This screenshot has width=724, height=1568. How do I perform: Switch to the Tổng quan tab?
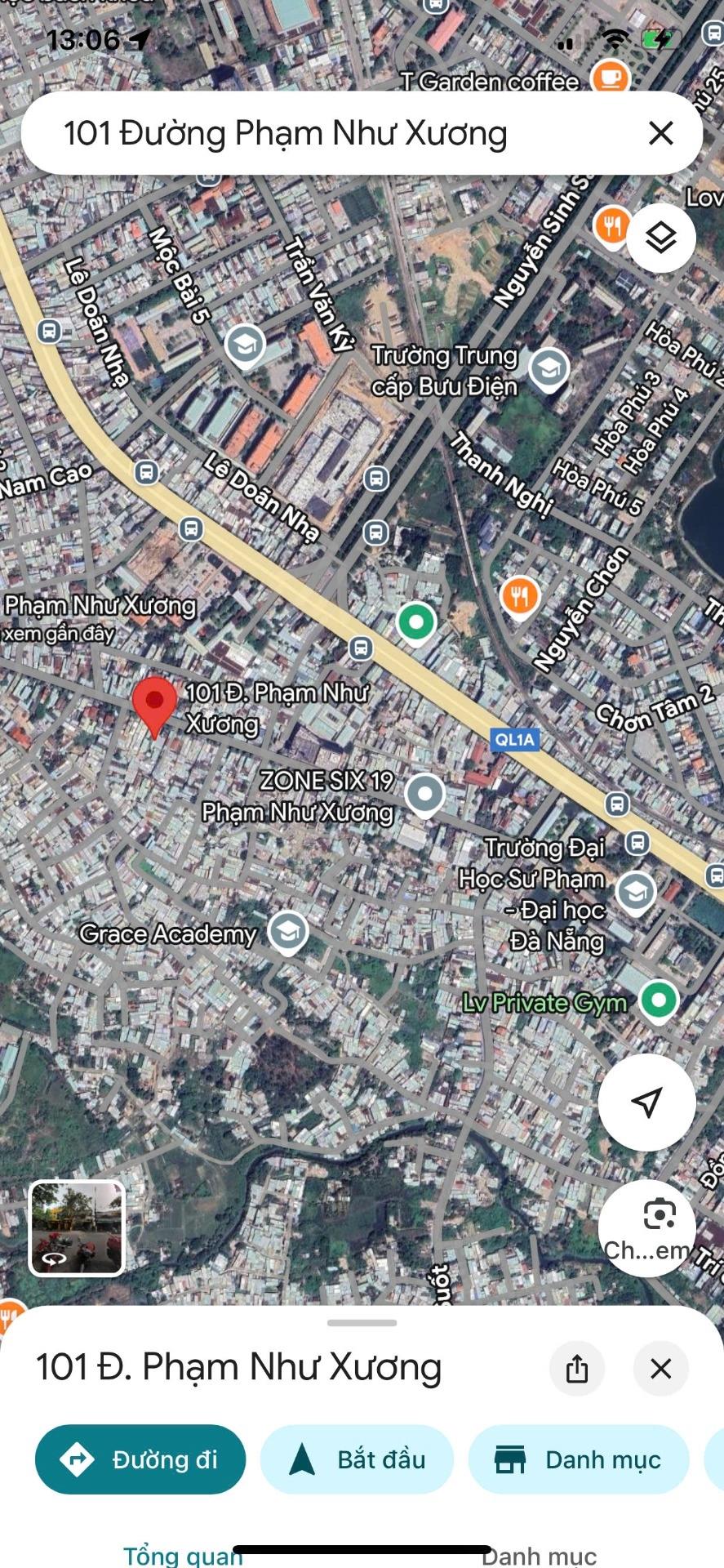coord(183,1555)
